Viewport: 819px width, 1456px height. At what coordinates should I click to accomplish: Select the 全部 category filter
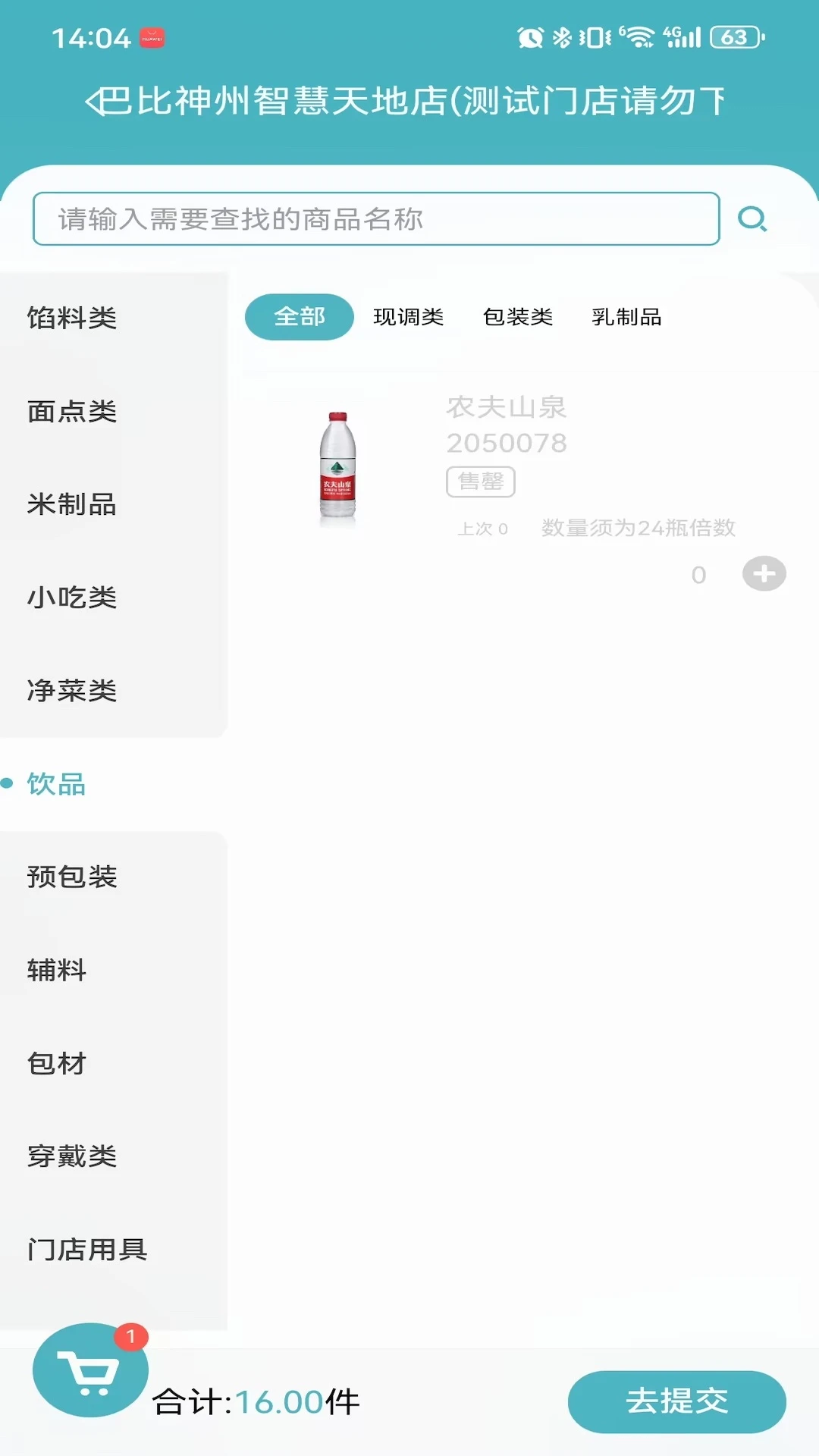point(299,317)
